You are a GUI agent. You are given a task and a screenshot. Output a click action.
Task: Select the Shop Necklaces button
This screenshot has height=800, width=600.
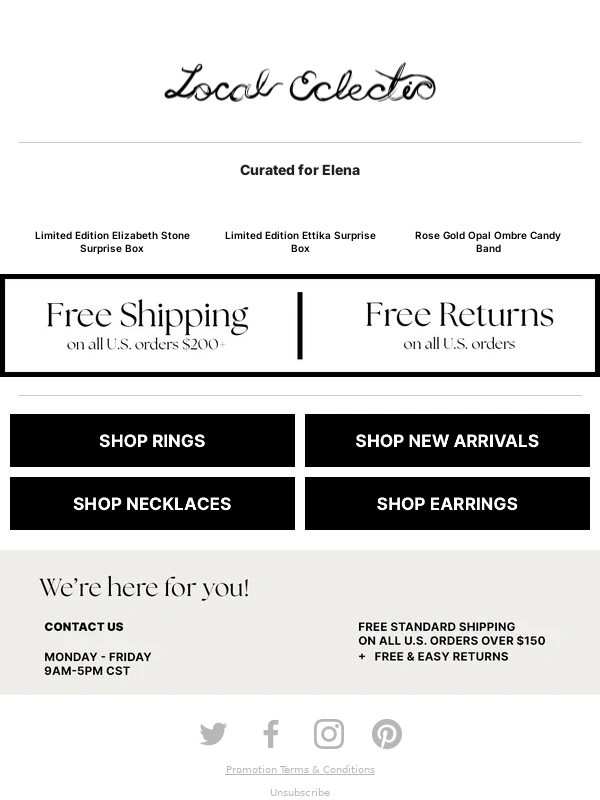(x=152, y=504)
